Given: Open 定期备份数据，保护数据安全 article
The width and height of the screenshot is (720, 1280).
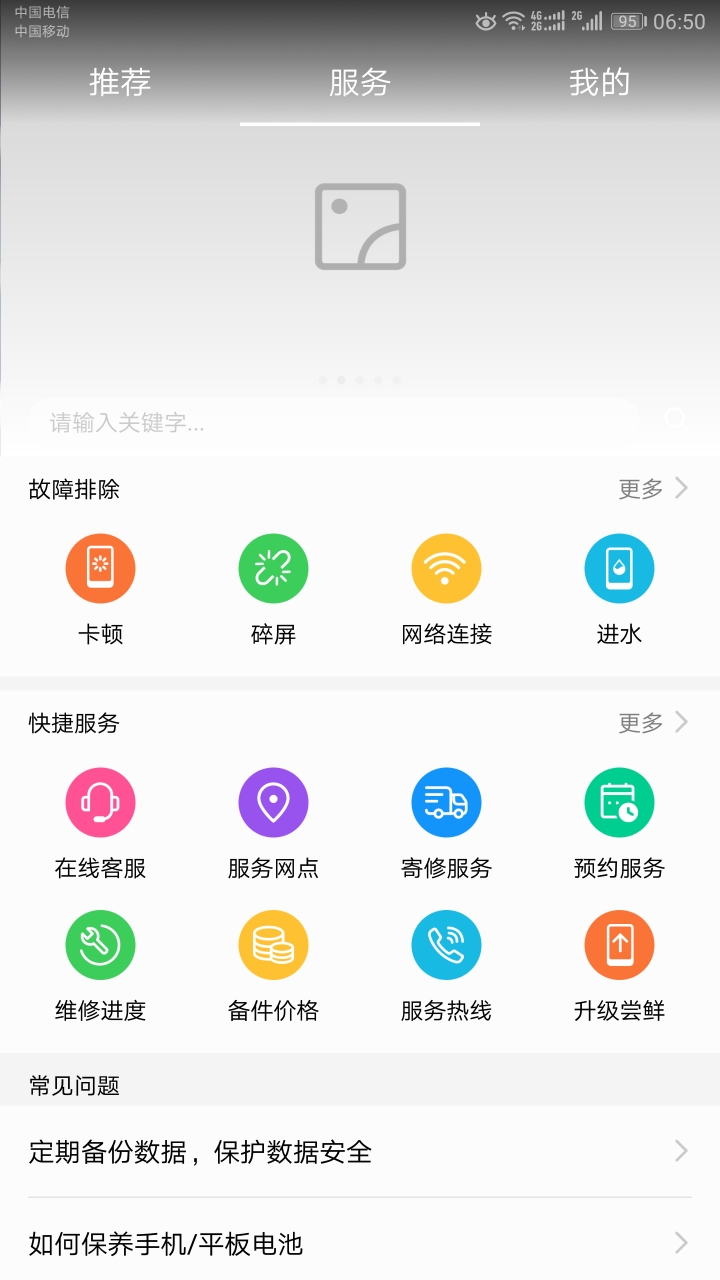Looking at the screenshot, I should pos(360,1152).
